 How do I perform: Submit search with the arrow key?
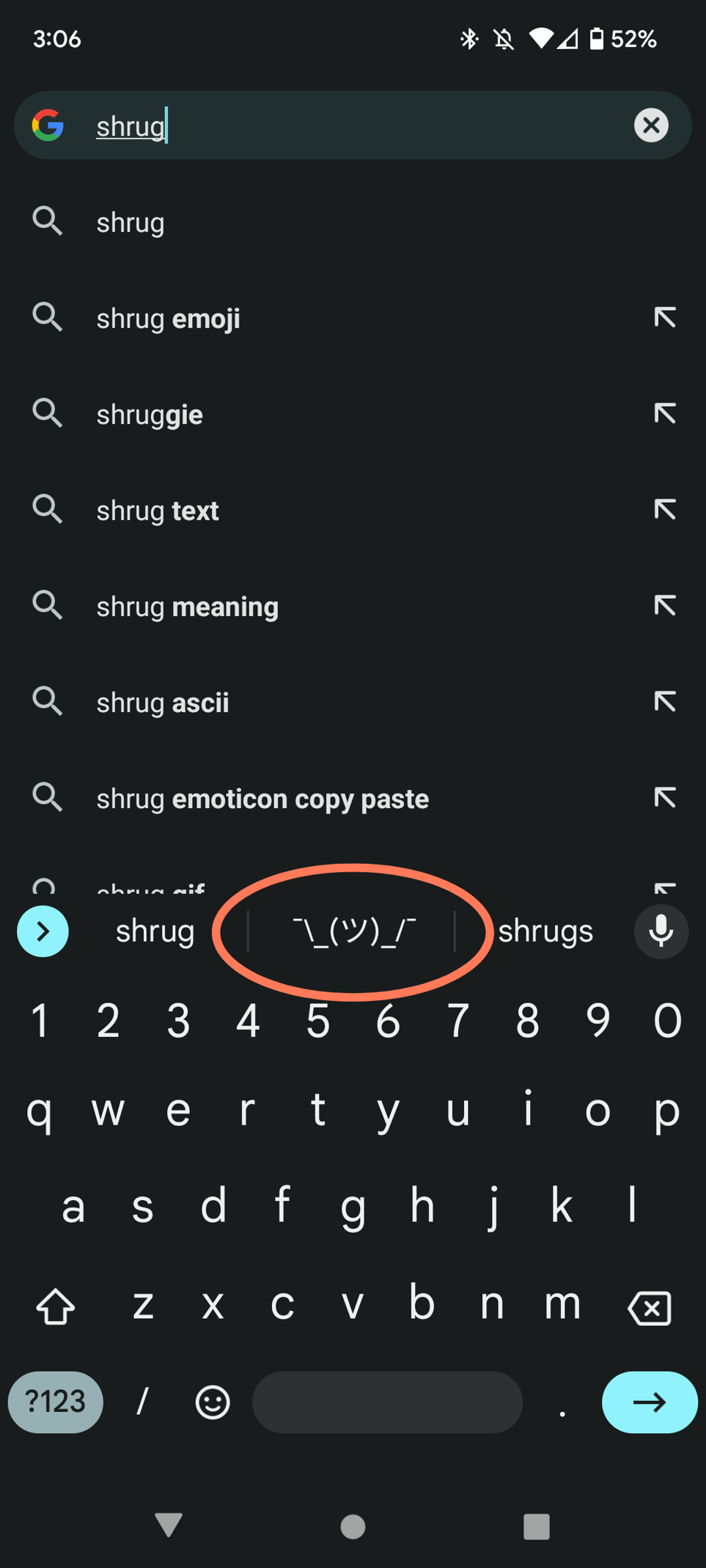coord(649,1402)
